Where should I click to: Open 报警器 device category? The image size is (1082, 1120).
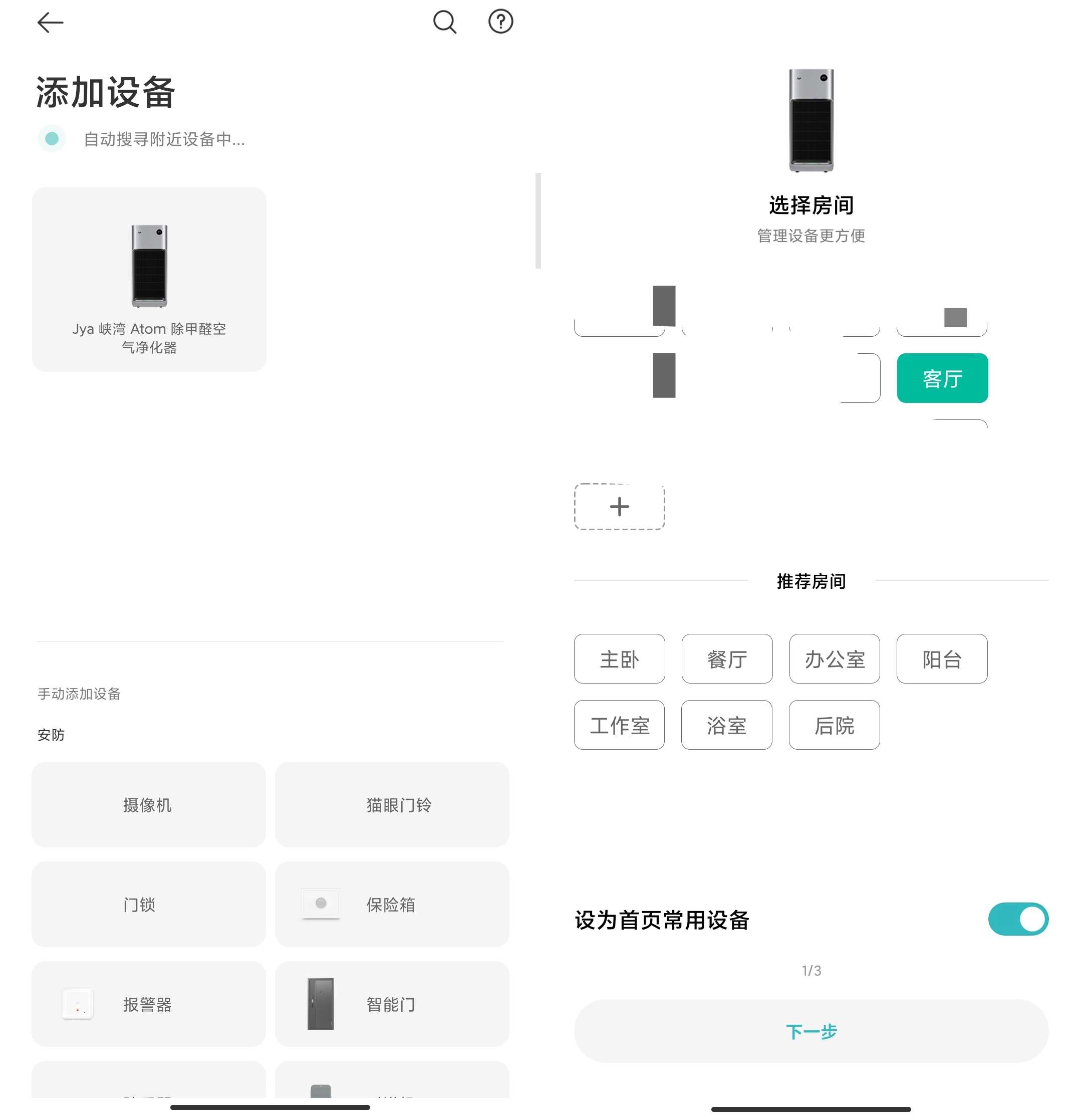click(x=149, y=1004)
